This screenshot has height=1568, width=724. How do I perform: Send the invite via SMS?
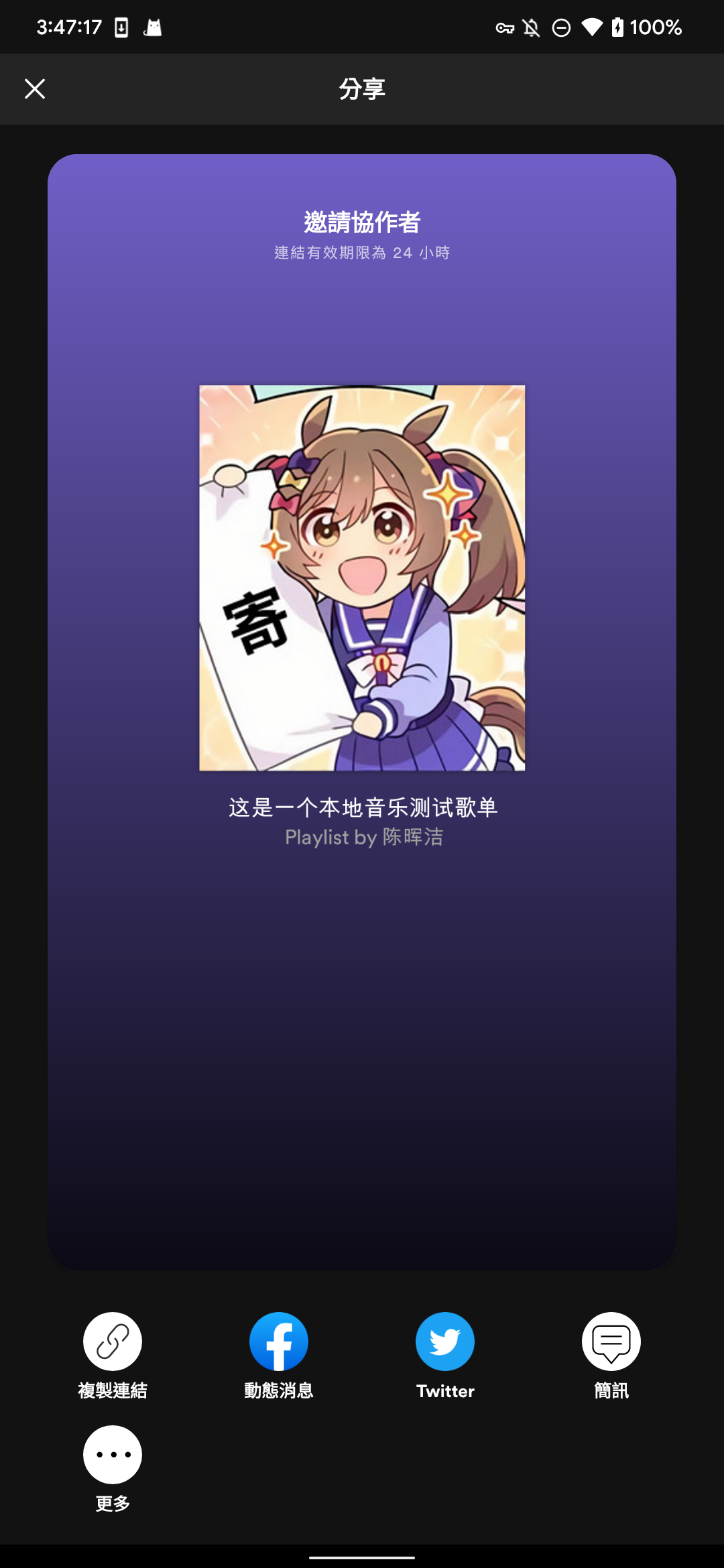pos(611,1342)
